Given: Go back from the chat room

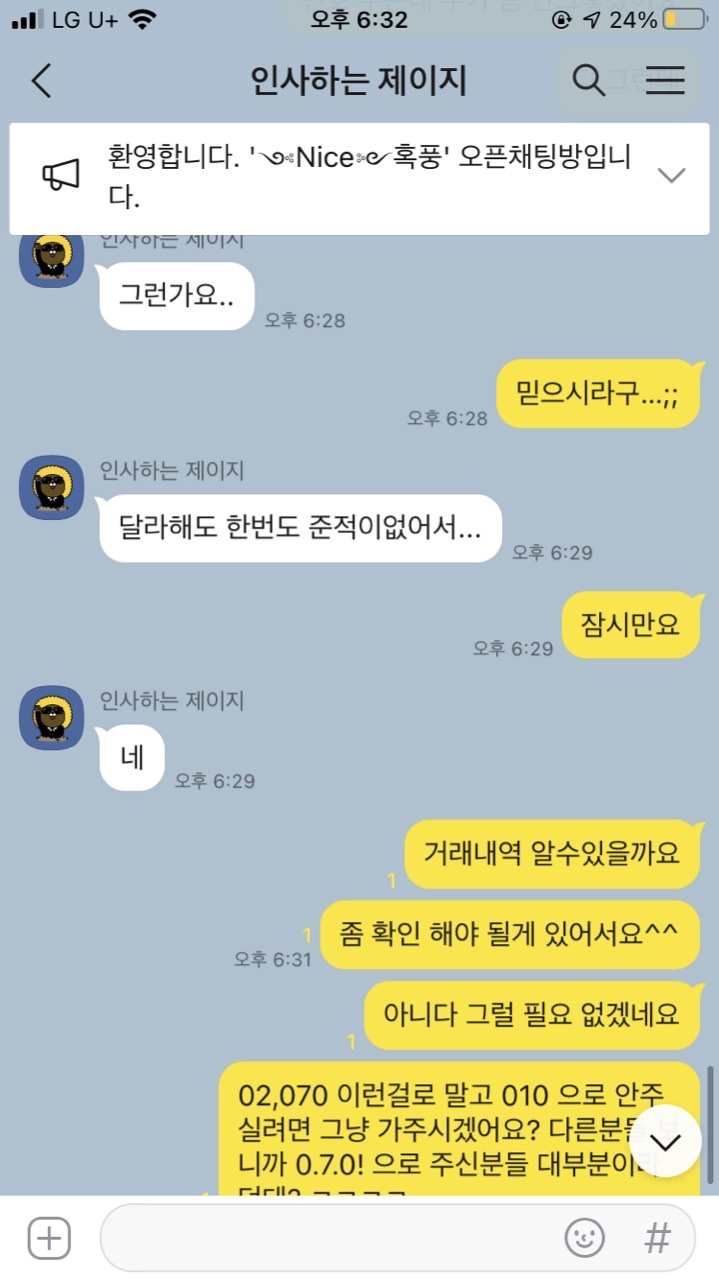Looking at the screenshot, I should tap(41, 81).
